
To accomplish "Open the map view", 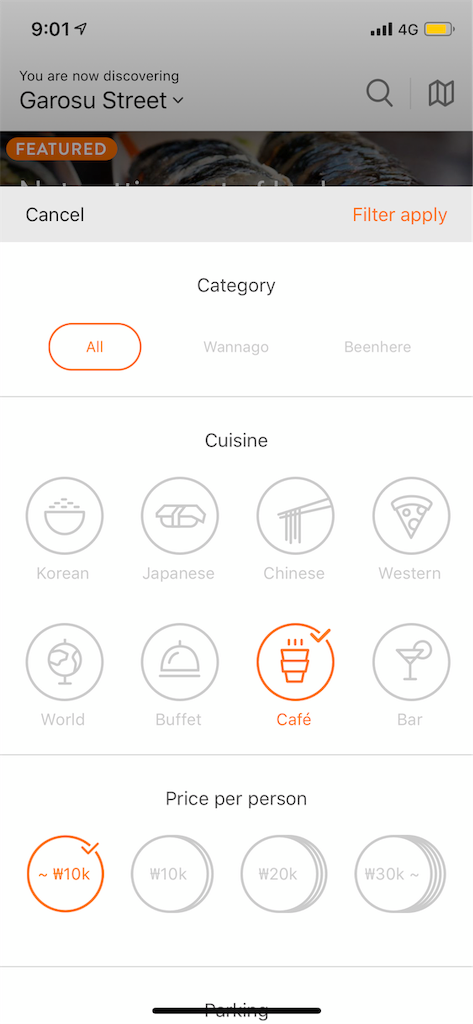I will [x=441, y=93].
